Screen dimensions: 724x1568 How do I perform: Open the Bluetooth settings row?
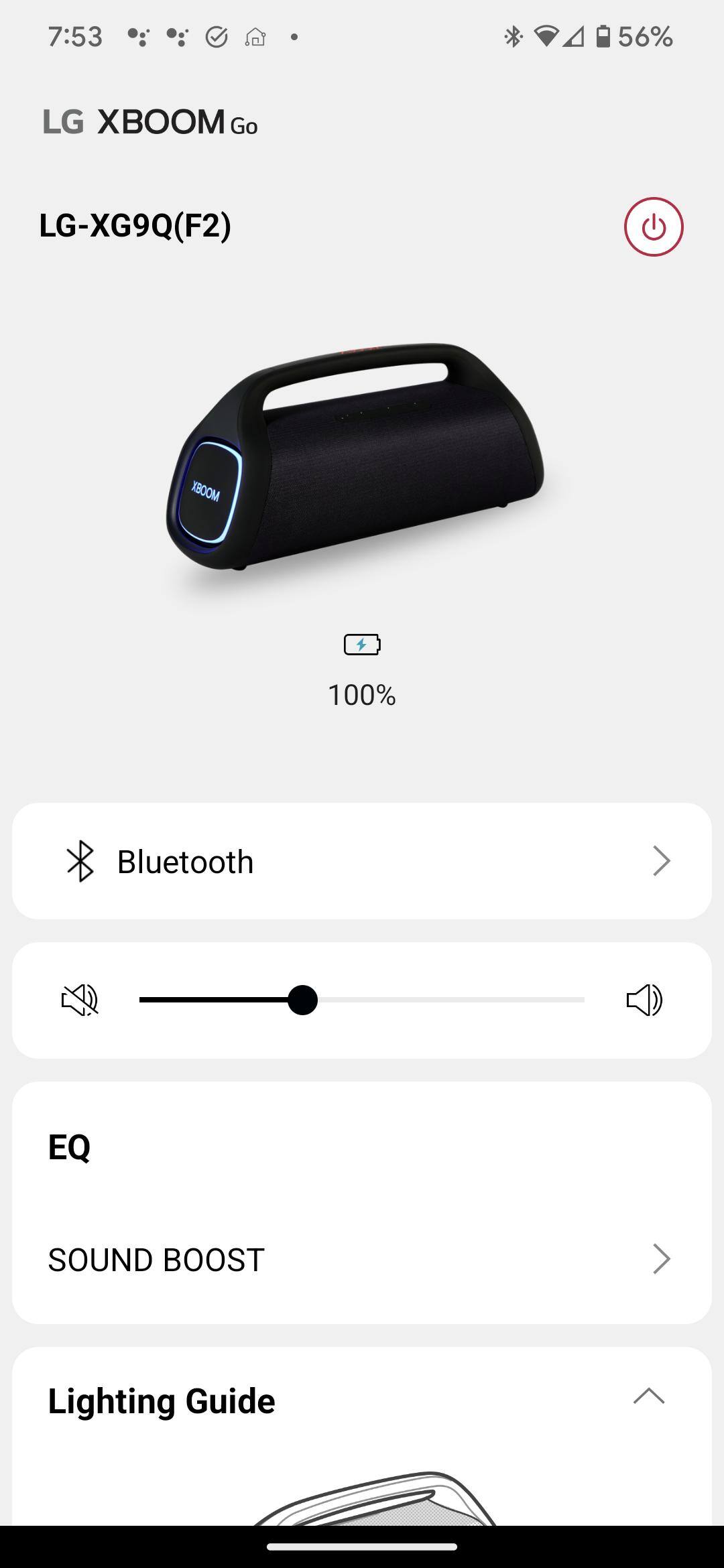362,861
